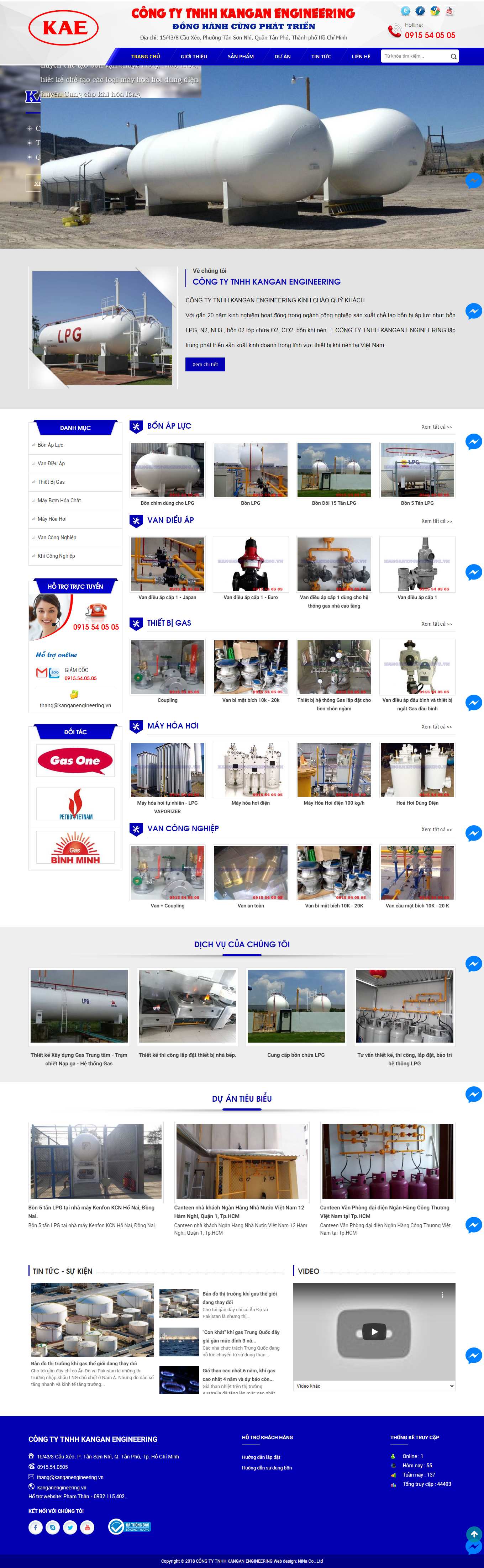Select Máy Bơm Hóa Chất category

point(59,500)
